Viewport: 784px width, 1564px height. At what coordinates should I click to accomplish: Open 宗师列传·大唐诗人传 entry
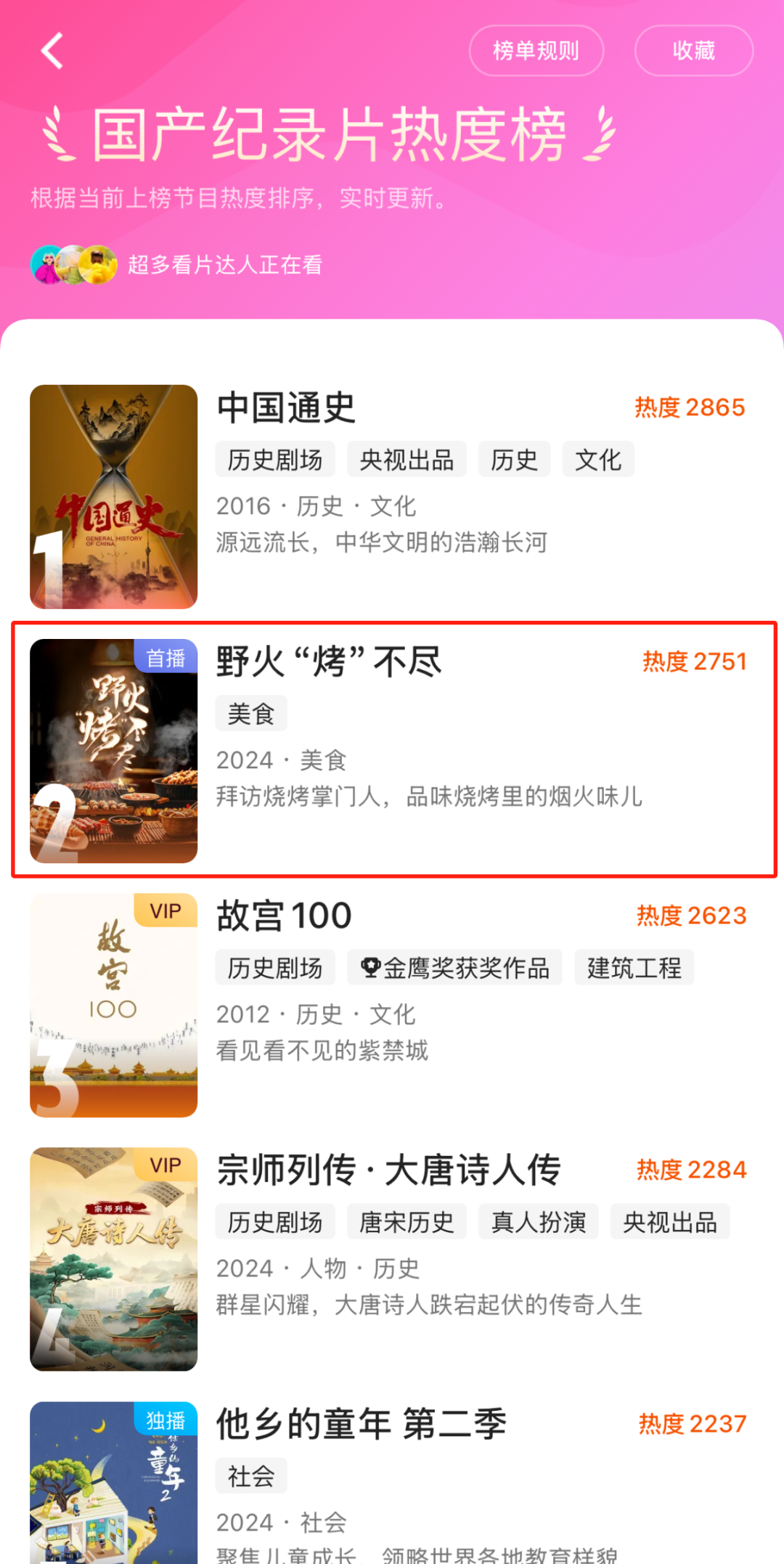pyautogui.click(x=392, y=1259)
